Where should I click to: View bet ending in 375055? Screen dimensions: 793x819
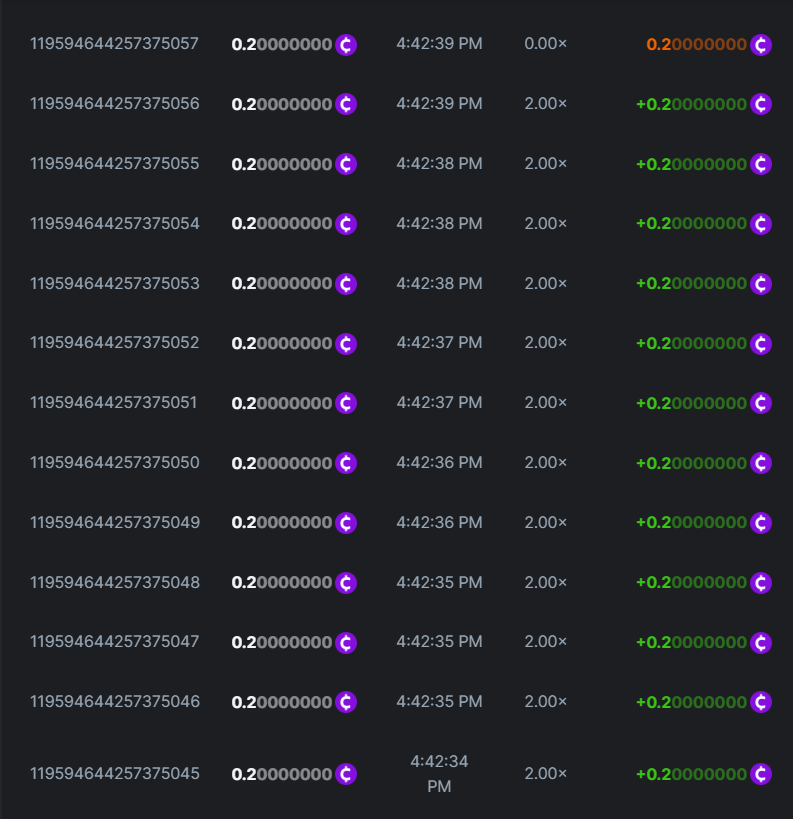tap(115, 164)
